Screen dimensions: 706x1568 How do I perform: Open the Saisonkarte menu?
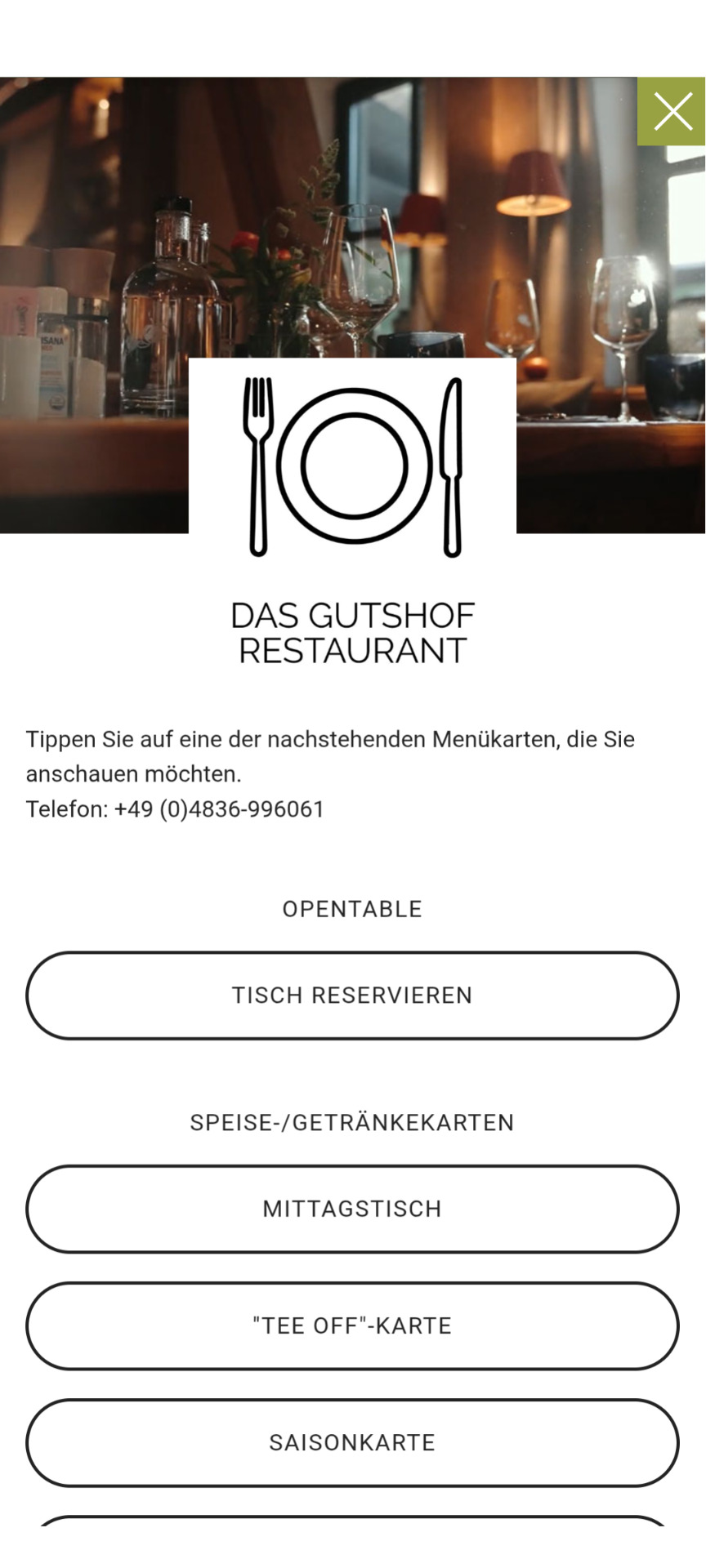pos(352,1442)
